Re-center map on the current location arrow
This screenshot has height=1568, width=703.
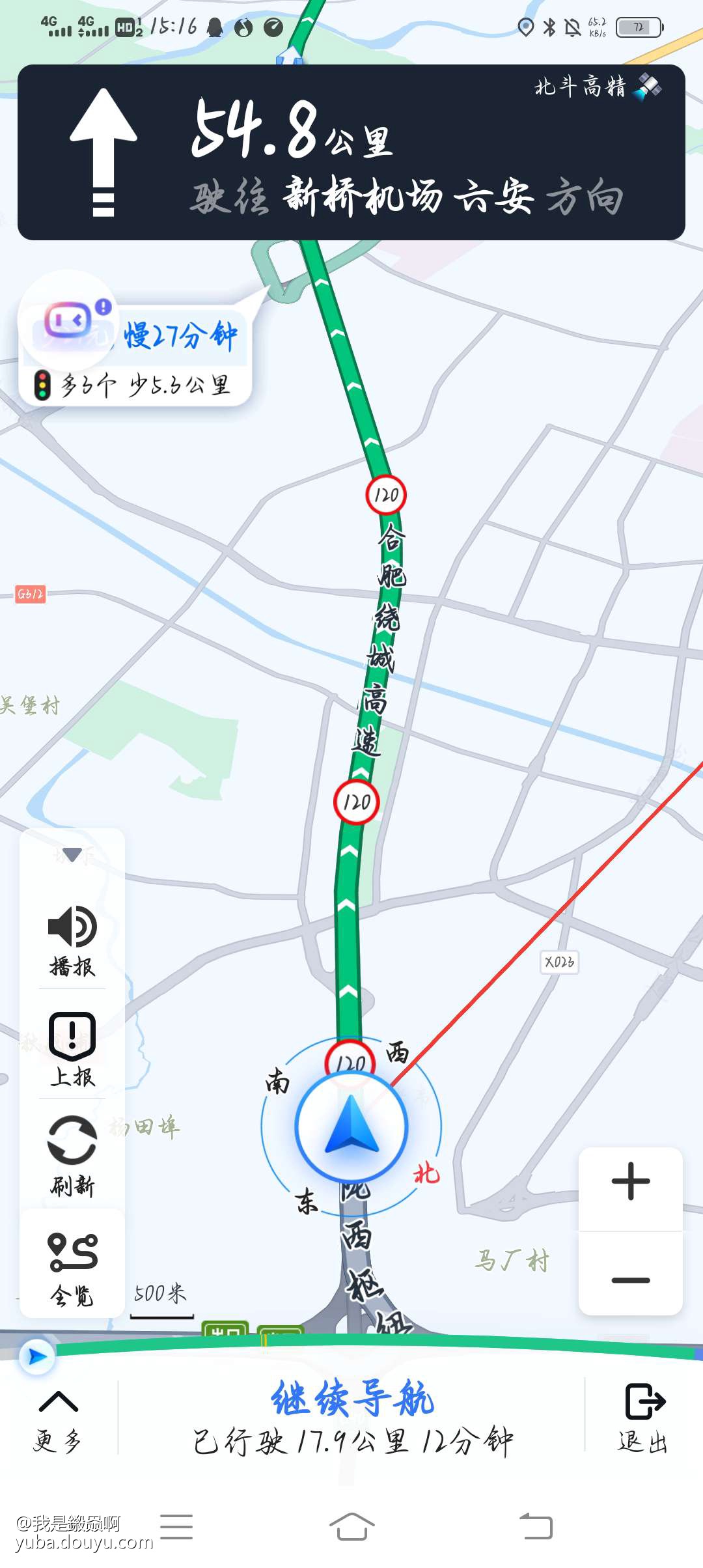(x=351, y=1127)
